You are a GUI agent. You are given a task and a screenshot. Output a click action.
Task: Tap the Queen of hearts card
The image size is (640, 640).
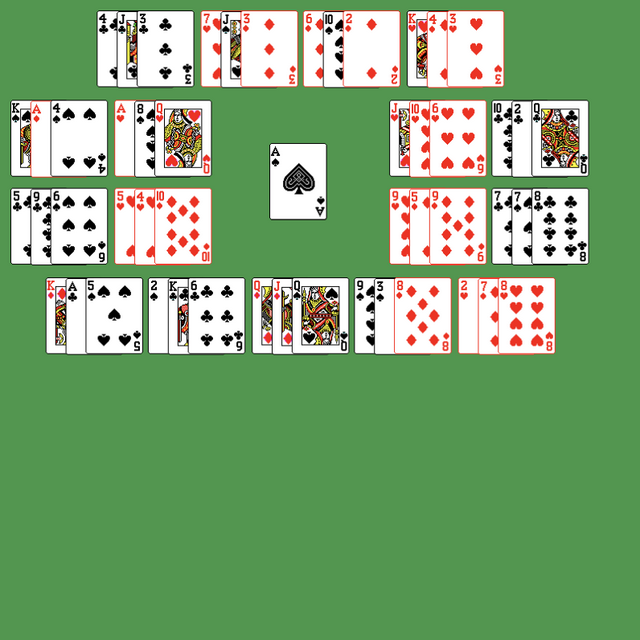184,138
